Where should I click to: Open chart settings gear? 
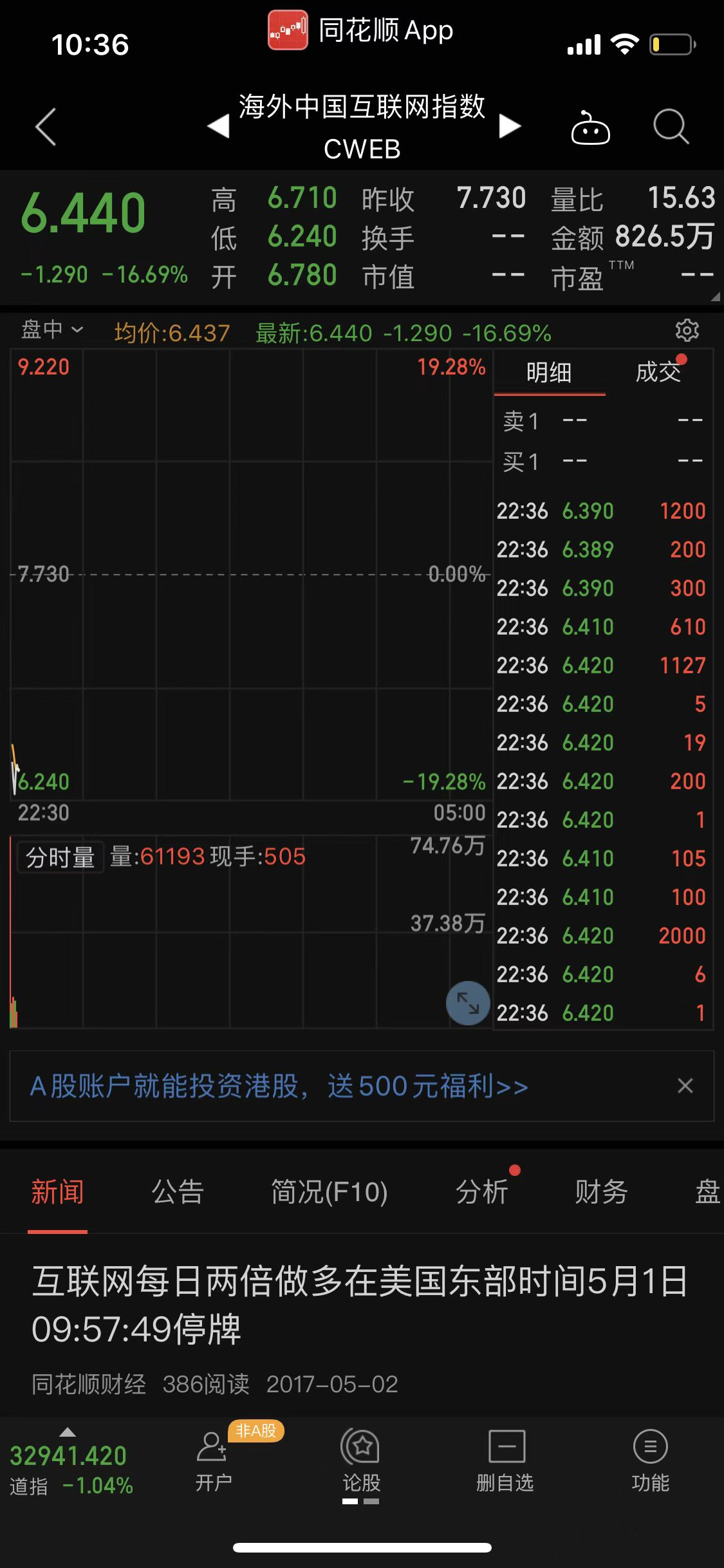687,330
